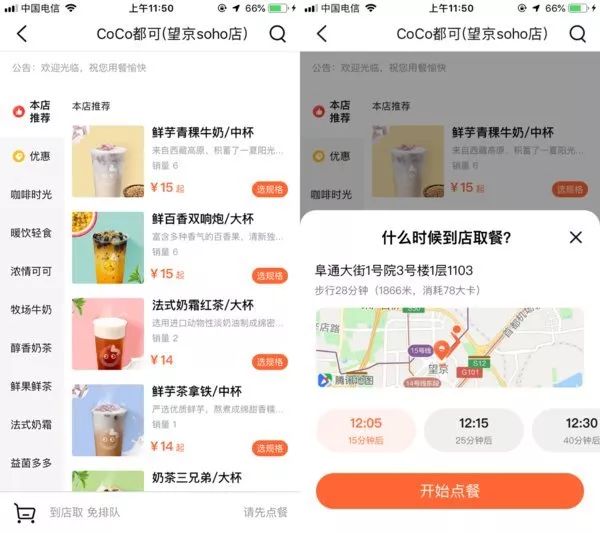Select the 醇香奶茶 category
Screen dimensions: 600x533
coord(31,348)
